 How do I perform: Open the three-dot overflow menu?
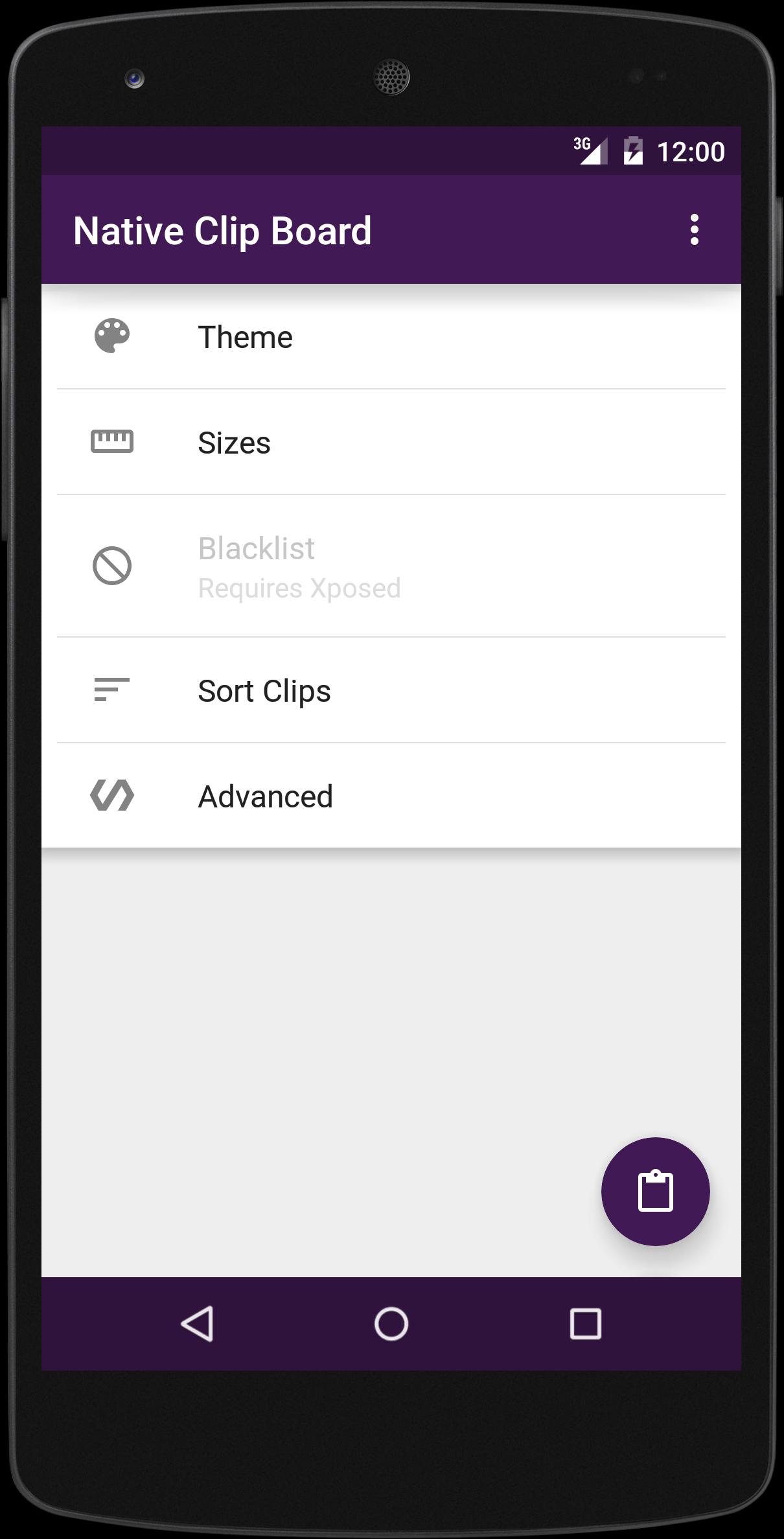click(x=694, y=230)
